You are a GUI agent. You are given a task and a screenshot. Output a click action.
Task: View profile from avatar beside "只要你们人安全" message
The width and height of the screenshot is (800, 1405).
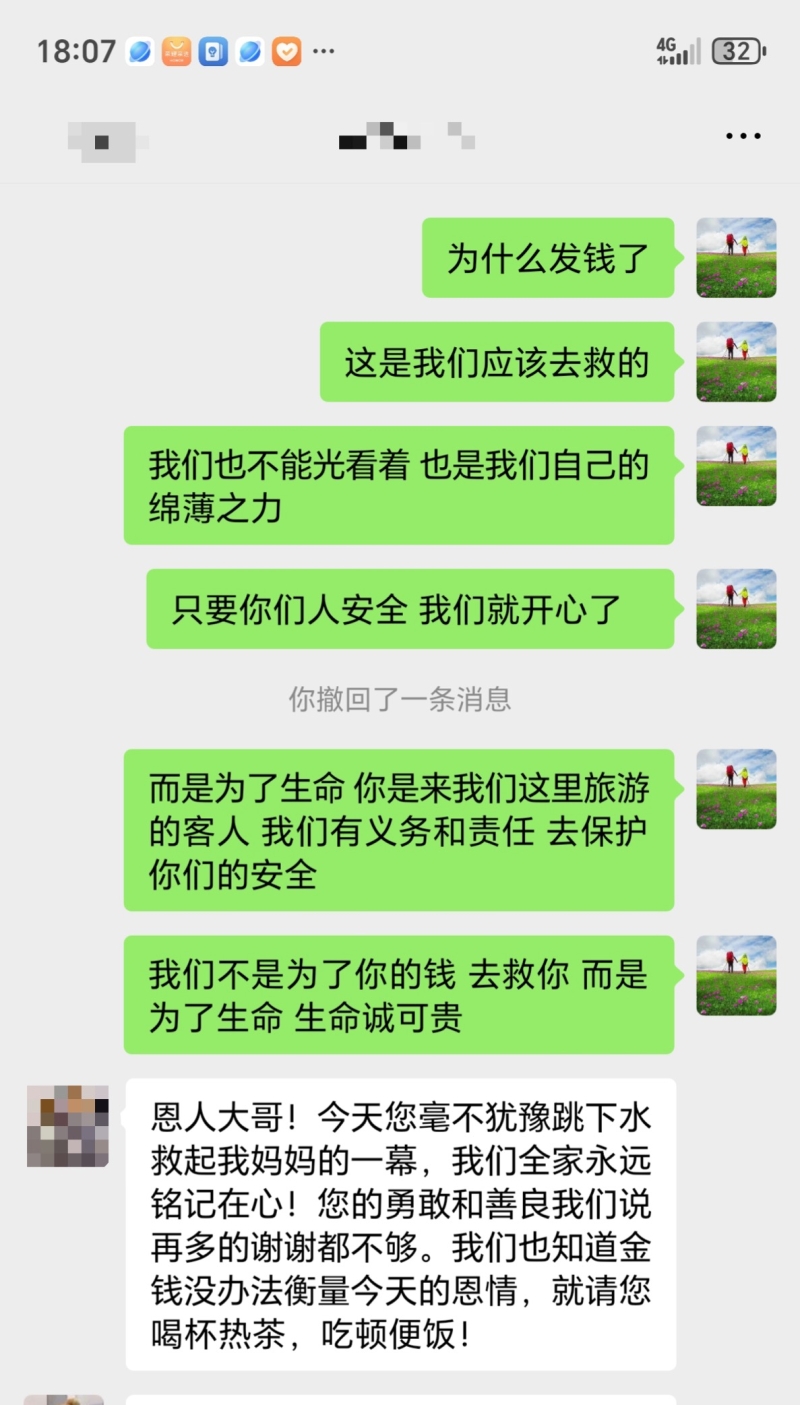point(736,609)
